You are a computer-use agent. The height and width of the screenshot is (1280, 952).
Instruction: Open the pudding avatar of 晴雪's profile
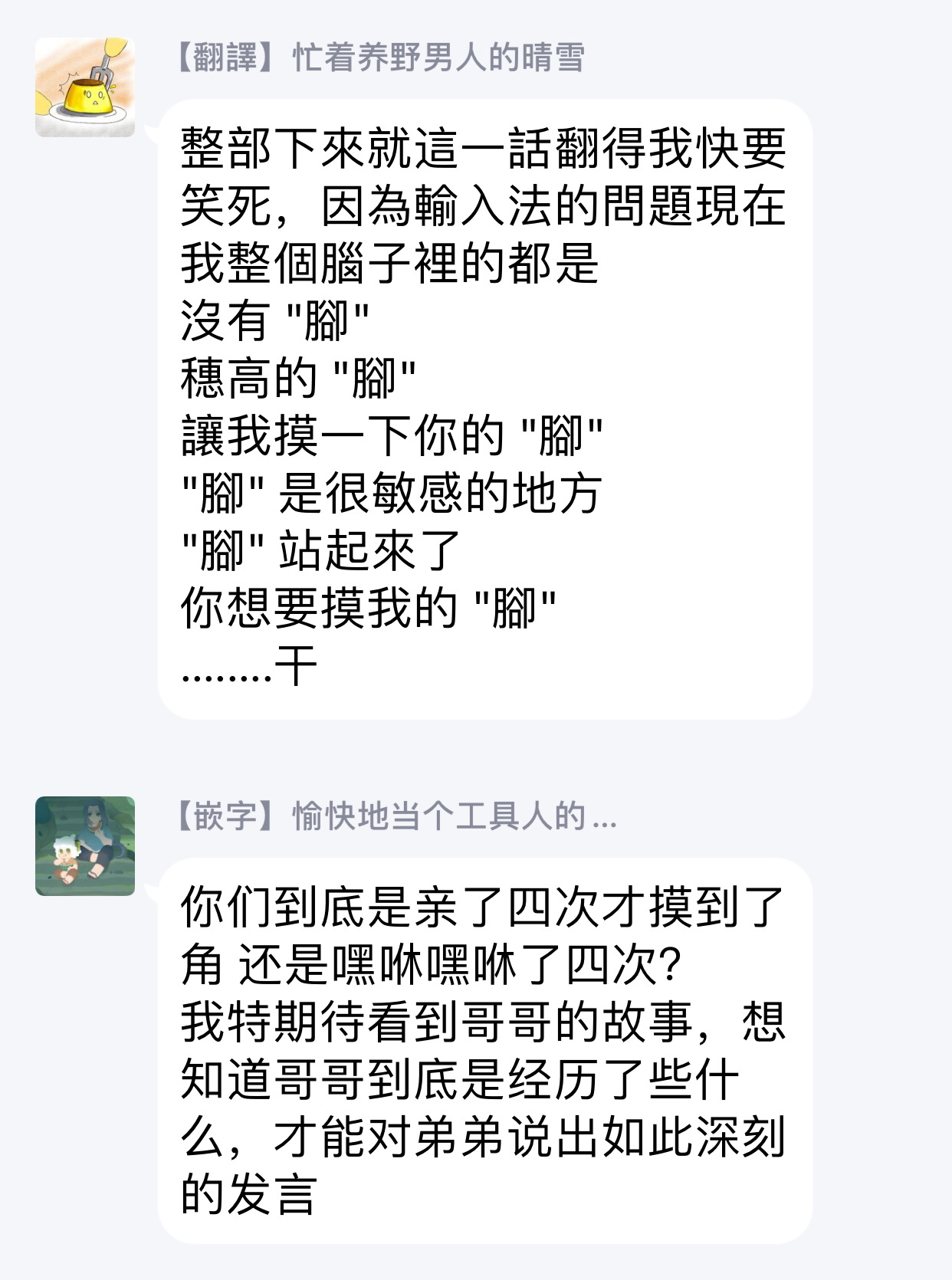click(85, 87)
